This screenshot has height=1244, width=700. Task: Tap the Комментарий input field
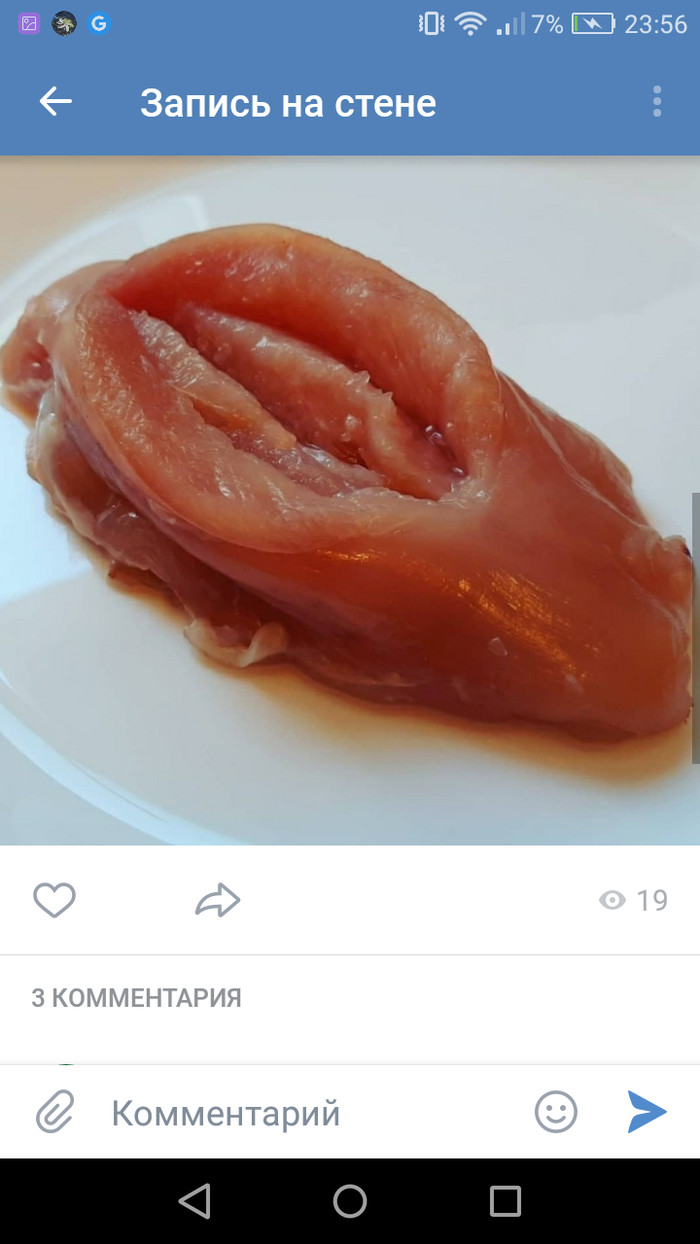pos(300,1113)
